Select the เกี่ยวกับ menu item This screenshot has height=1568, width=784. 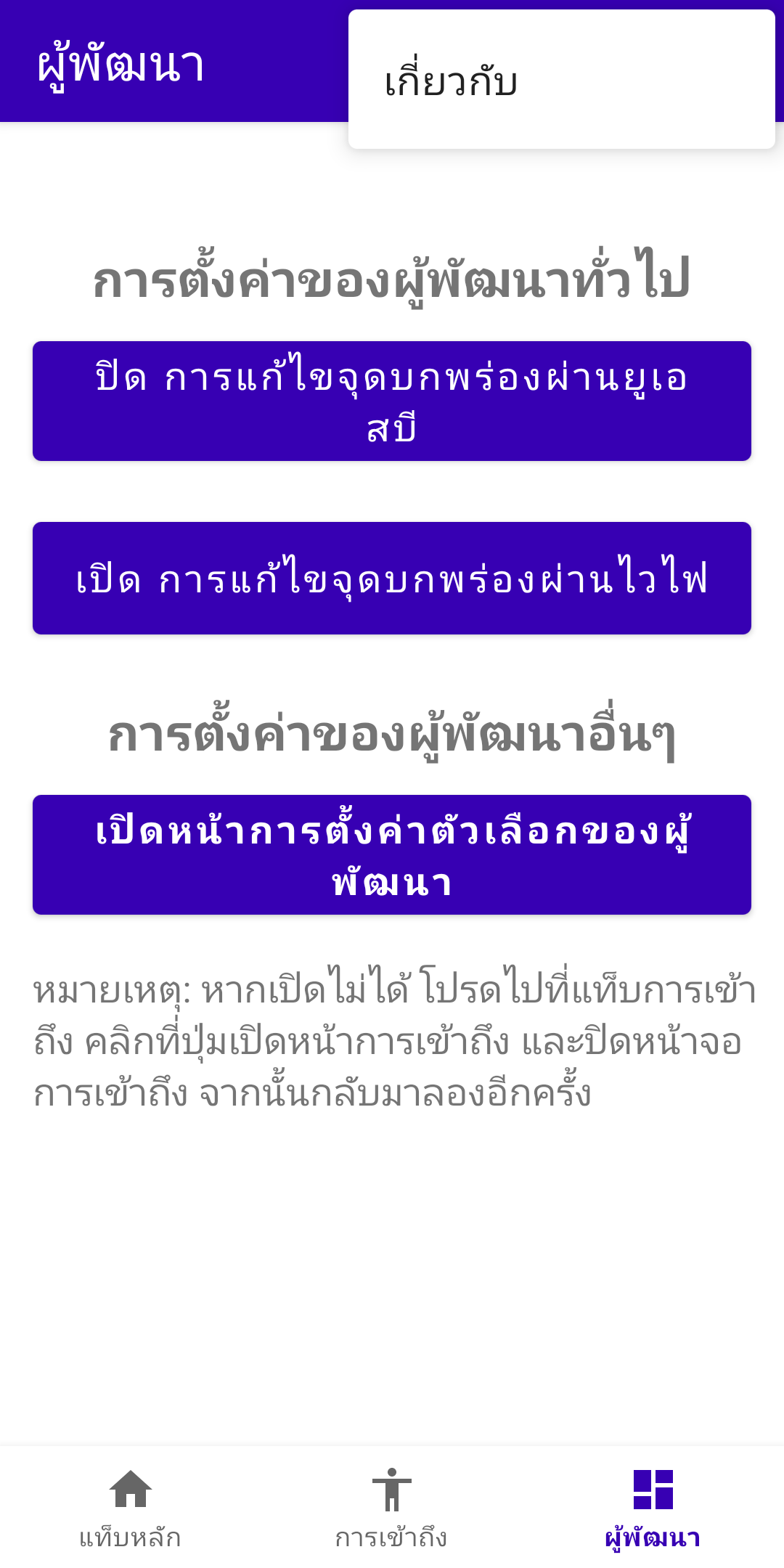click(x=562, y=80)
